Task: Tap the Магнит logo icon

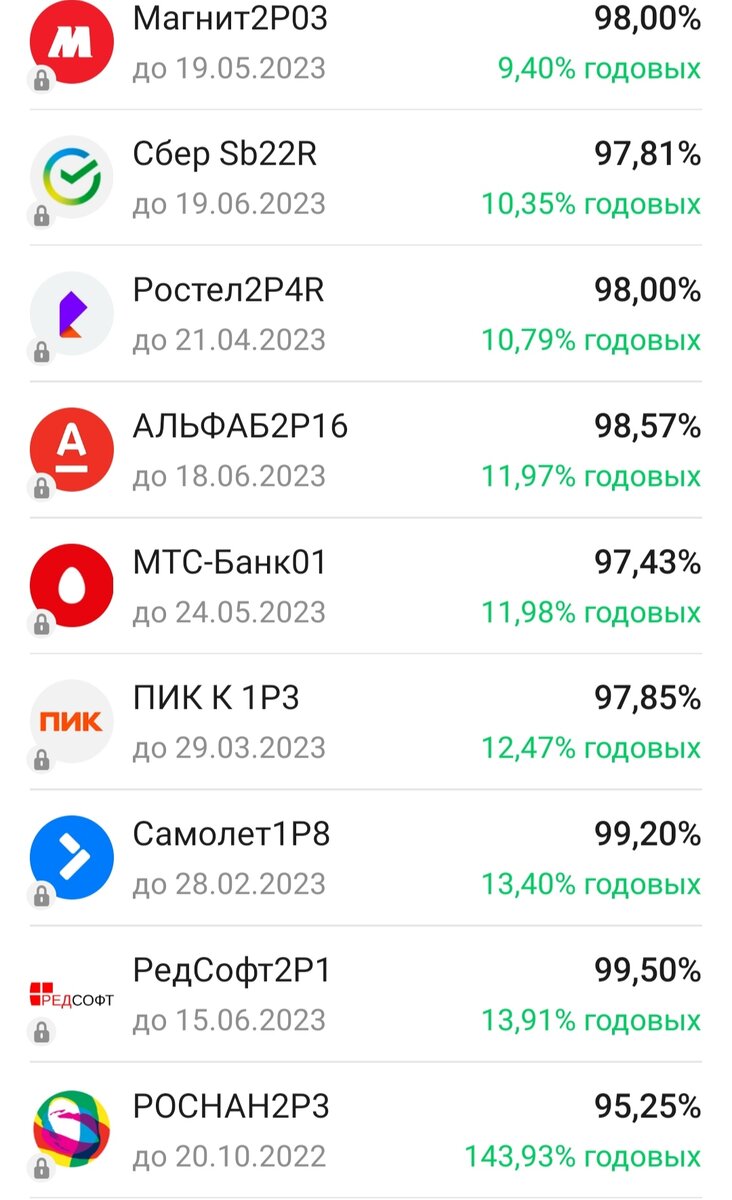Action: [70, 42]
